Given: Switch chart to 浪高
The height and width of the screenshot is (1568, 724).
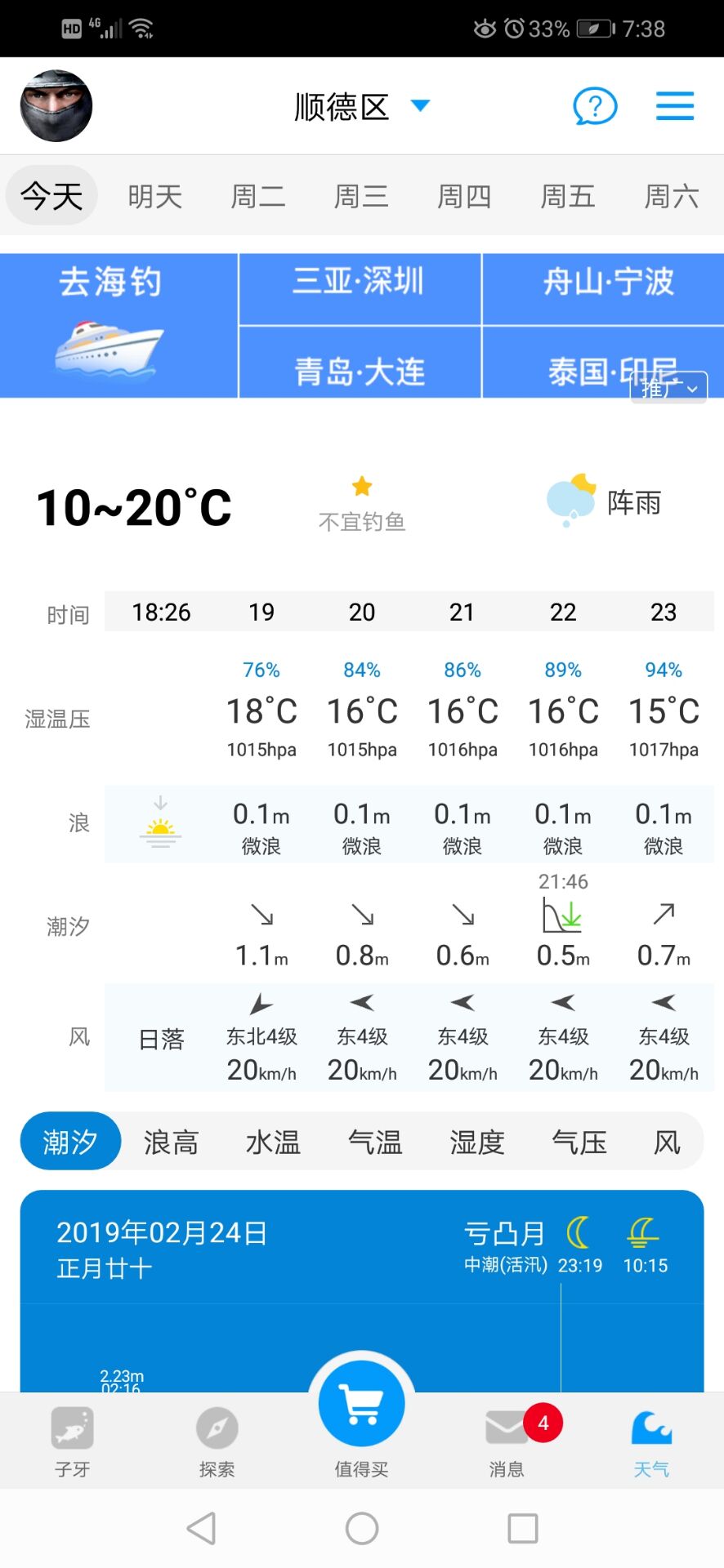Looking at the screenshot, I should (x=172, y=1142).
